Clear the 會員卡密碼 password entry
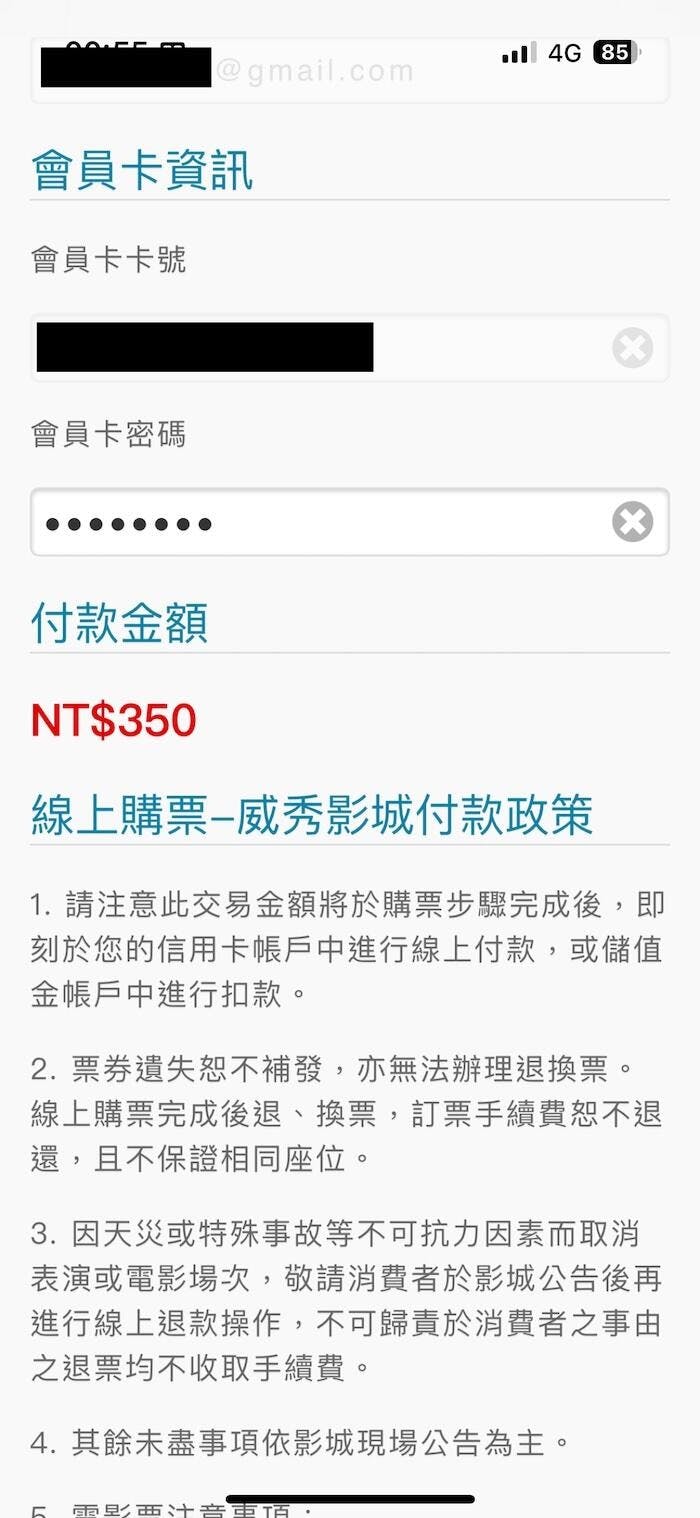The width and height of the screenshot is (700, 1518). click(x=632, y=522)
